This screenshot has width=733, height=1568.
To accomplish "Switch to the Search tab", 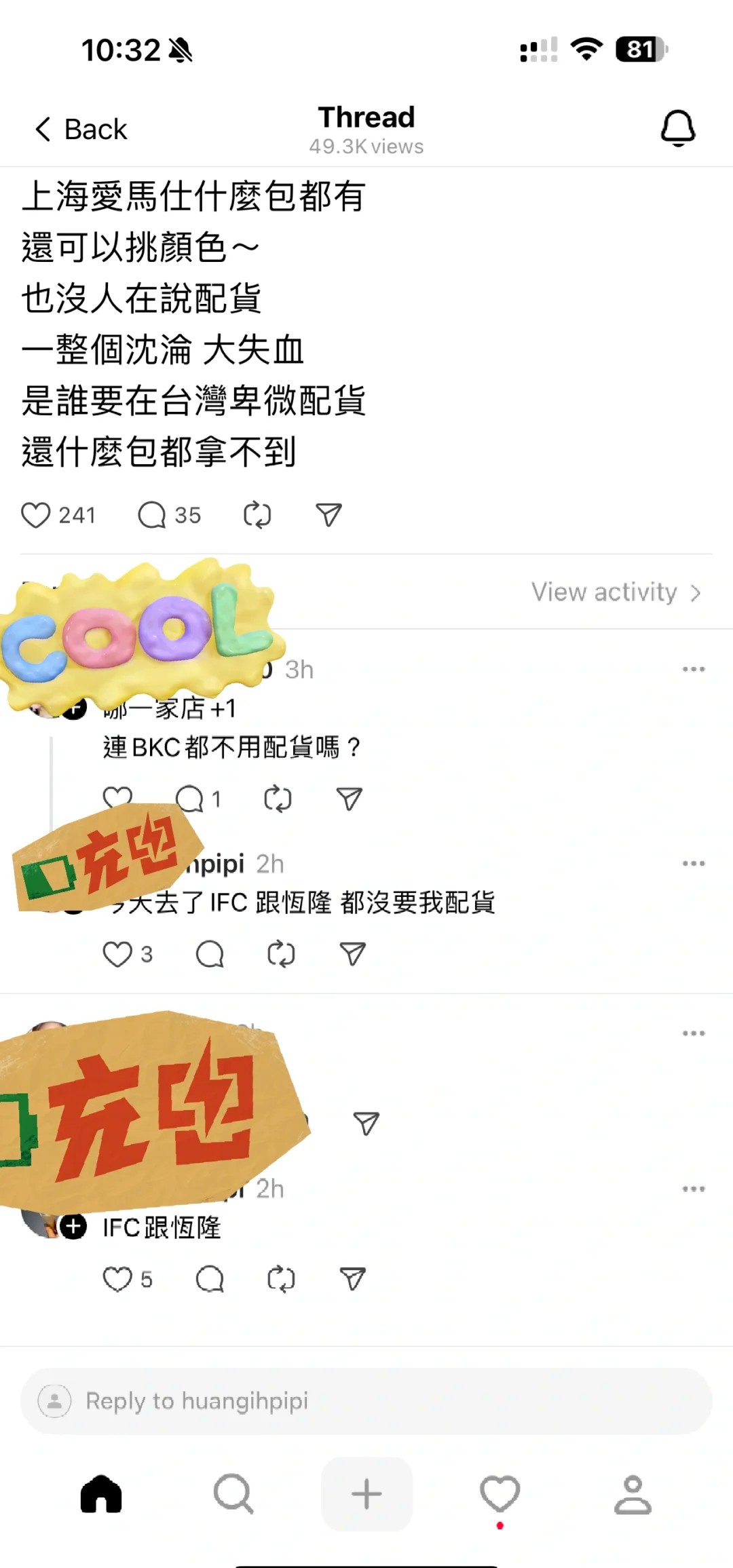I will pos(233,1495).
